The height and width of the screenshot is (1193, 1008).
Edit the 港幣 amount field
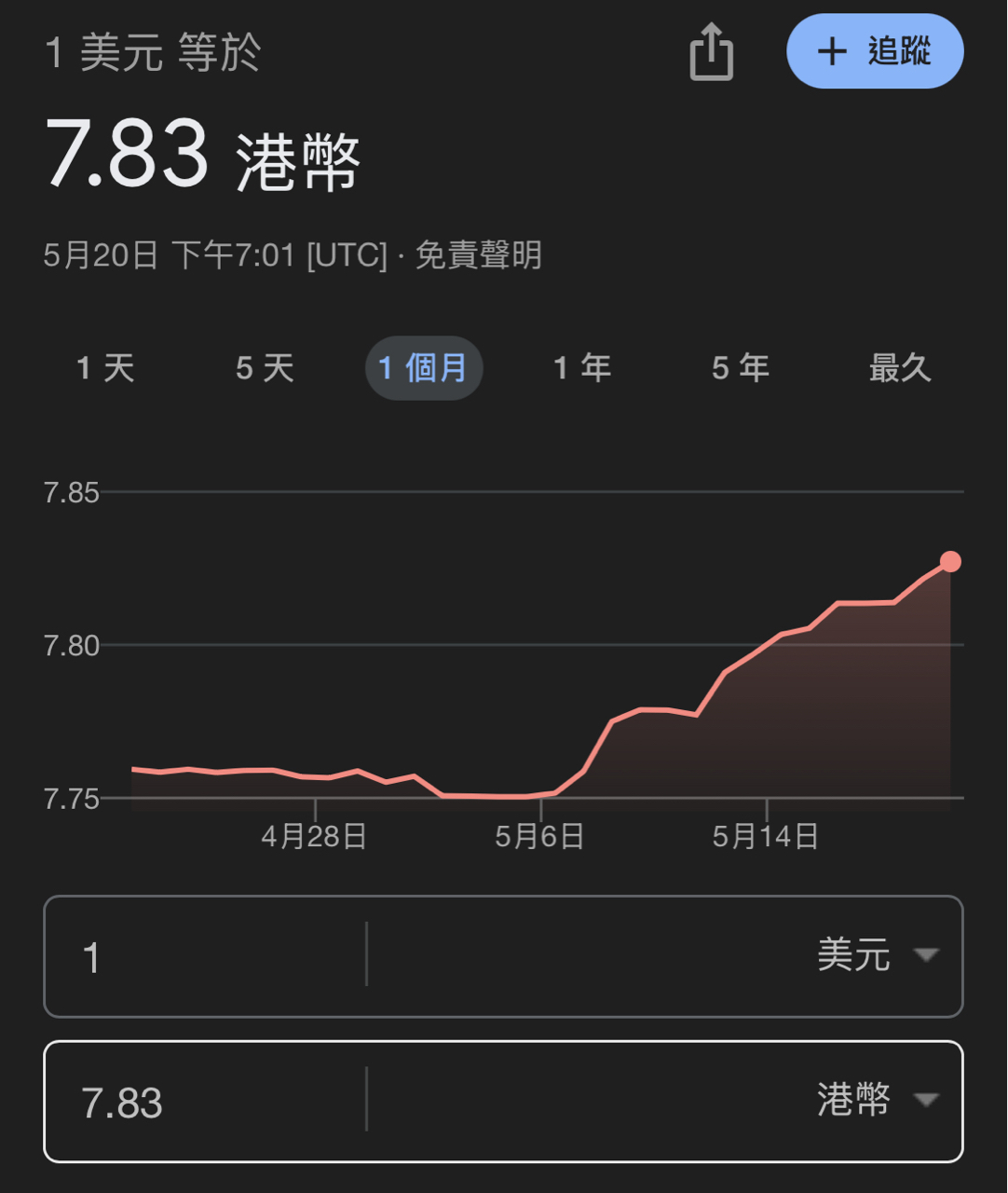coord(205,1102)
